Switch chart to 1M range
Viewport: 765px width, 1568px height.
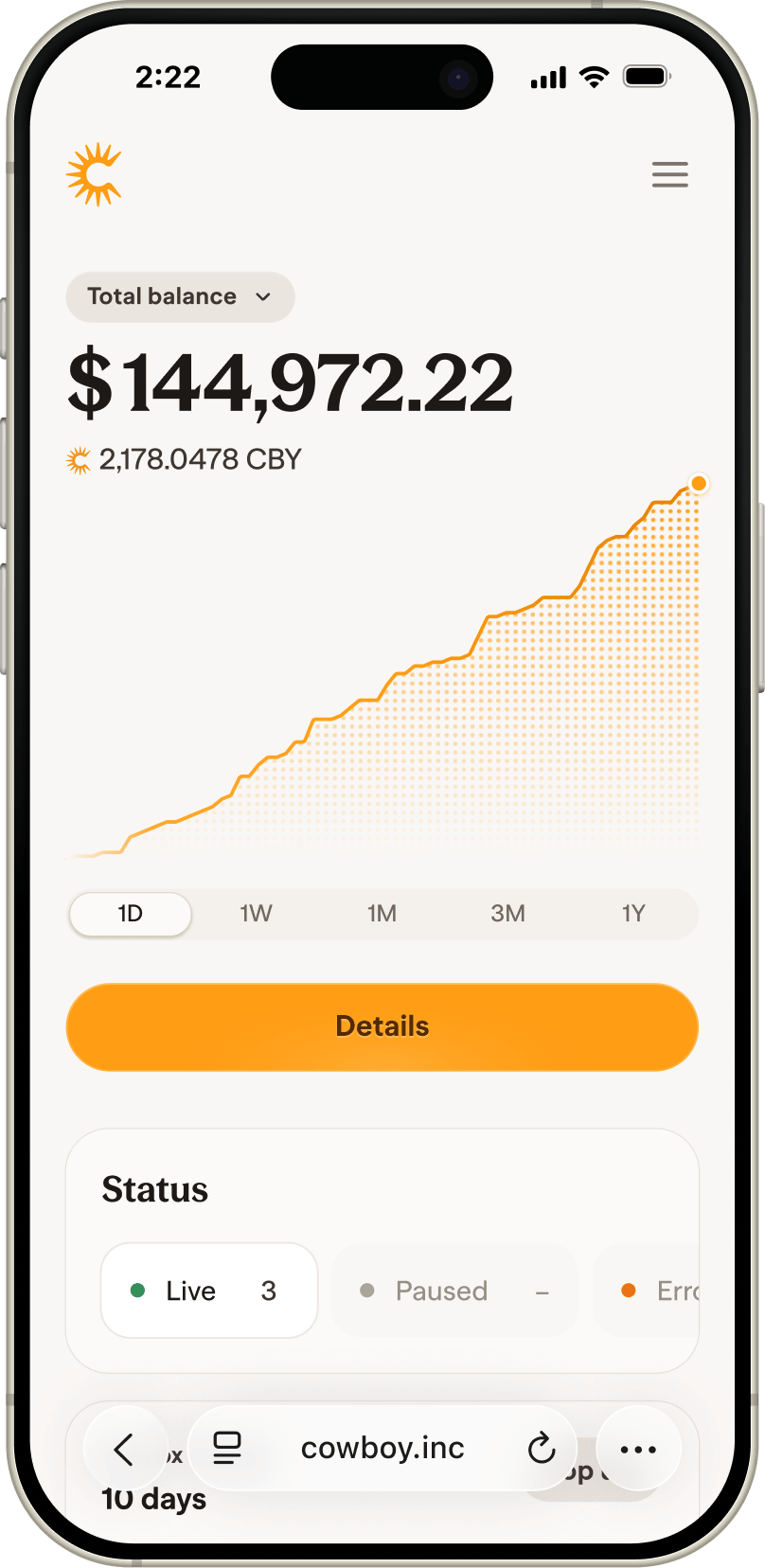pyautogui.click(x=382, y=914)
